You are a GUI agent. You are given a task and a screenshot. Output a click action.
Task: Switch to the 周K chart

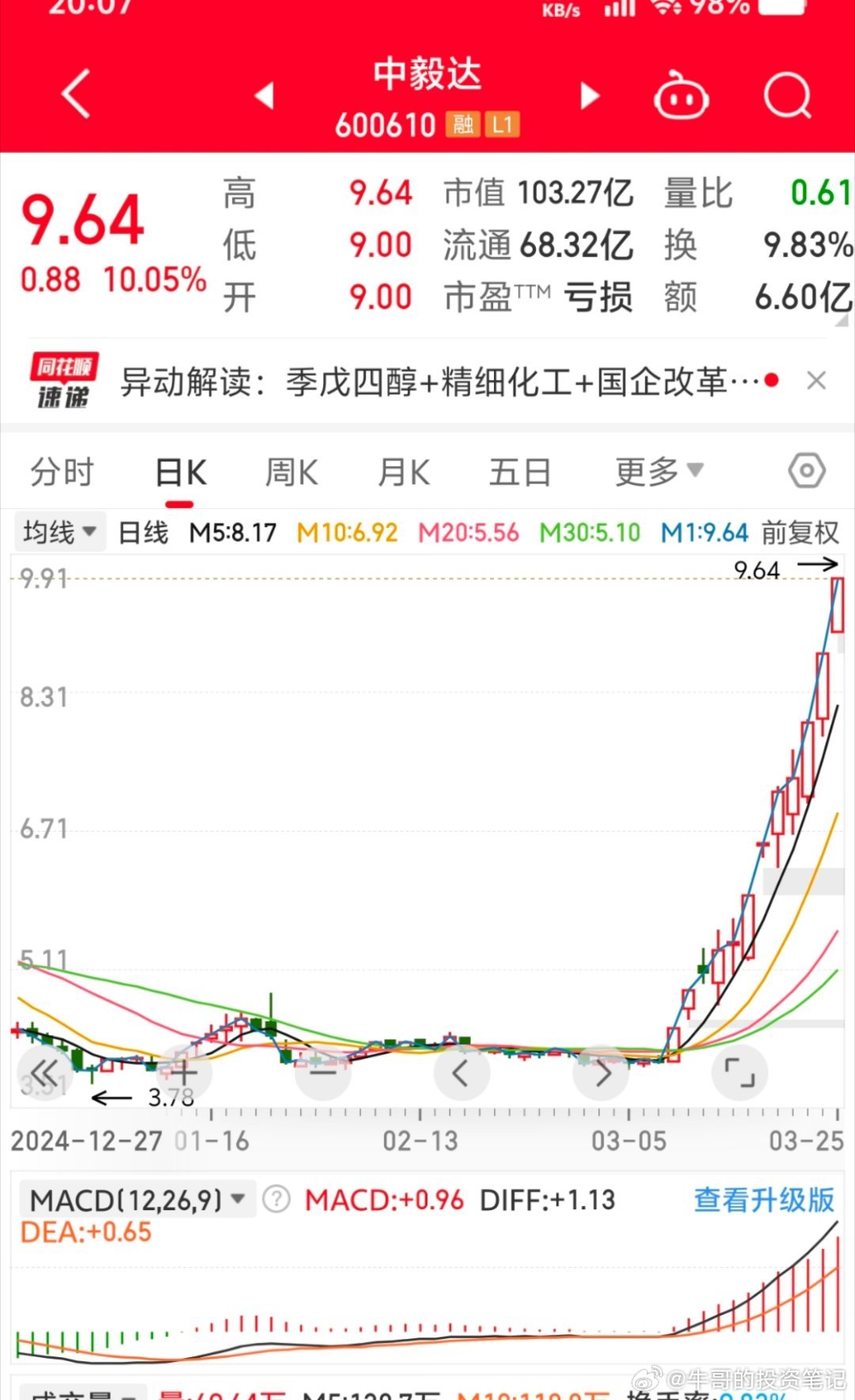pyautogui.click(x=291, y=472)
